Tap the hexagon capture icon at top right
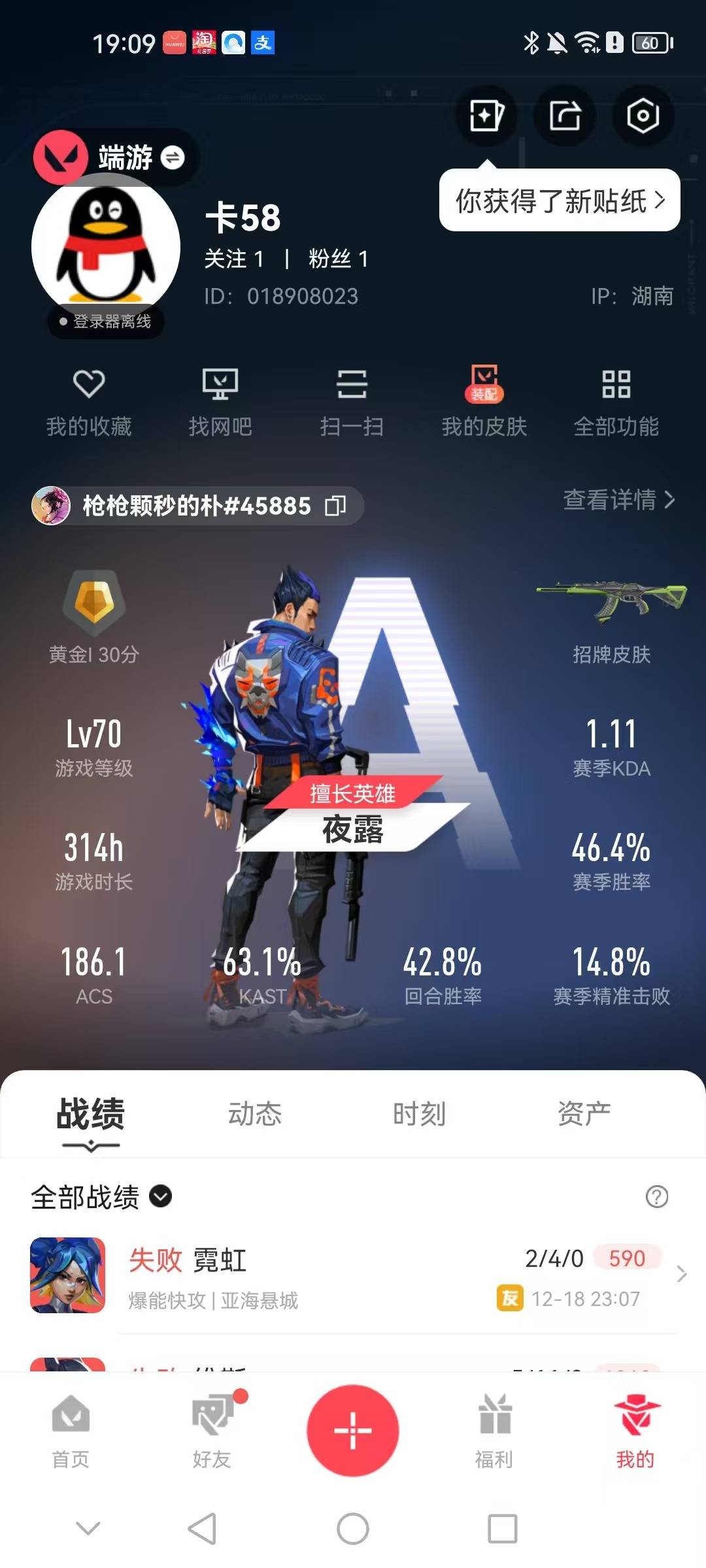The width and height of the screenshot is (706, 1568). click(643, 116)
